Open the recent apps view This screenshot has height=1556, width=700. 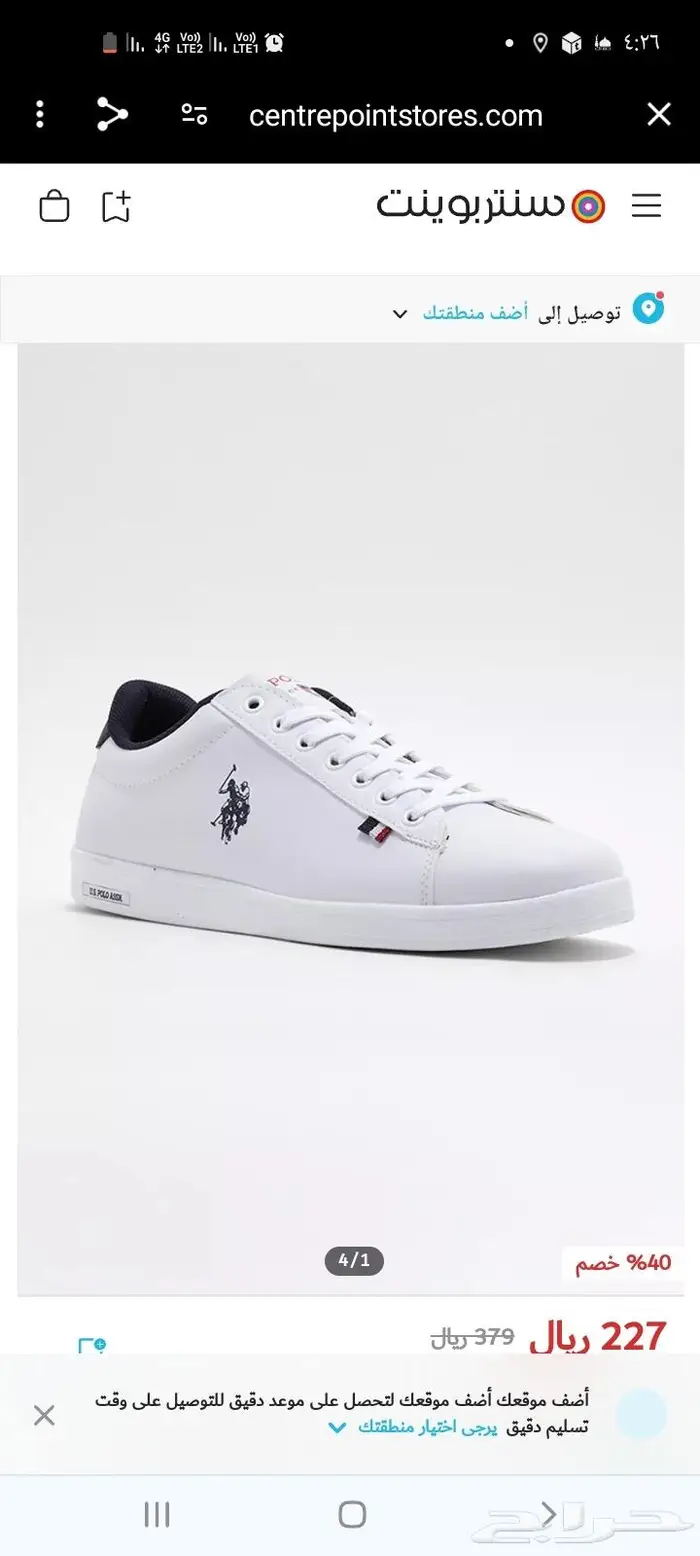pos(157,1514)
